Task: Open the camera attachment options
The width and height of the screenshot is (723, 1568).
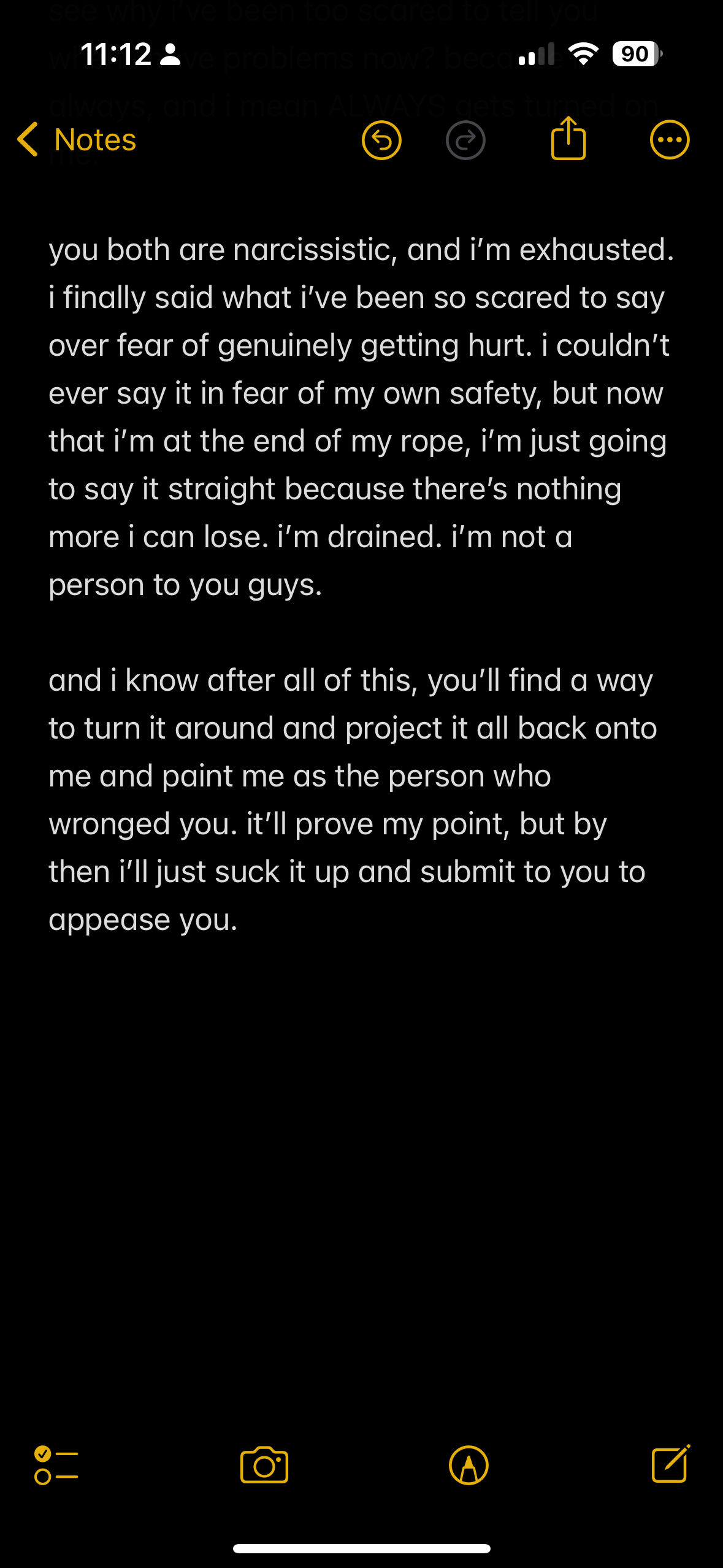Action: click(264, 1465)
